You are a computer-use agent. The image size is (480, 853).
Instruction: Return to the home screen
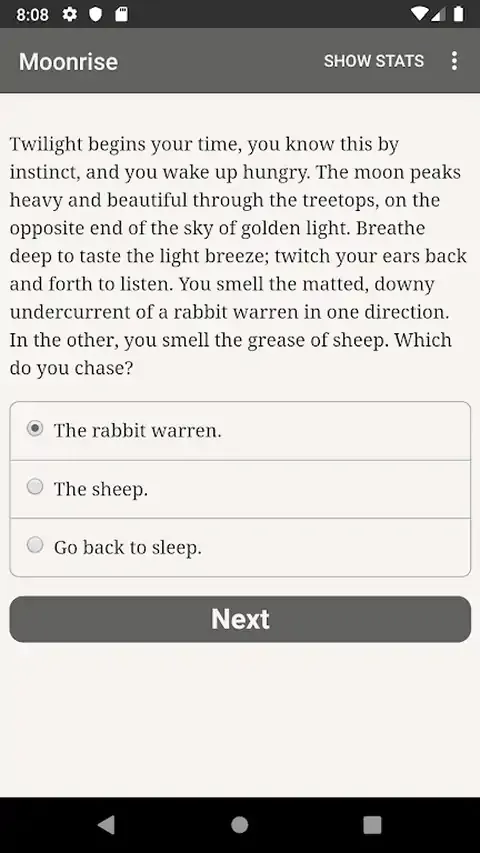click(239, 825)
